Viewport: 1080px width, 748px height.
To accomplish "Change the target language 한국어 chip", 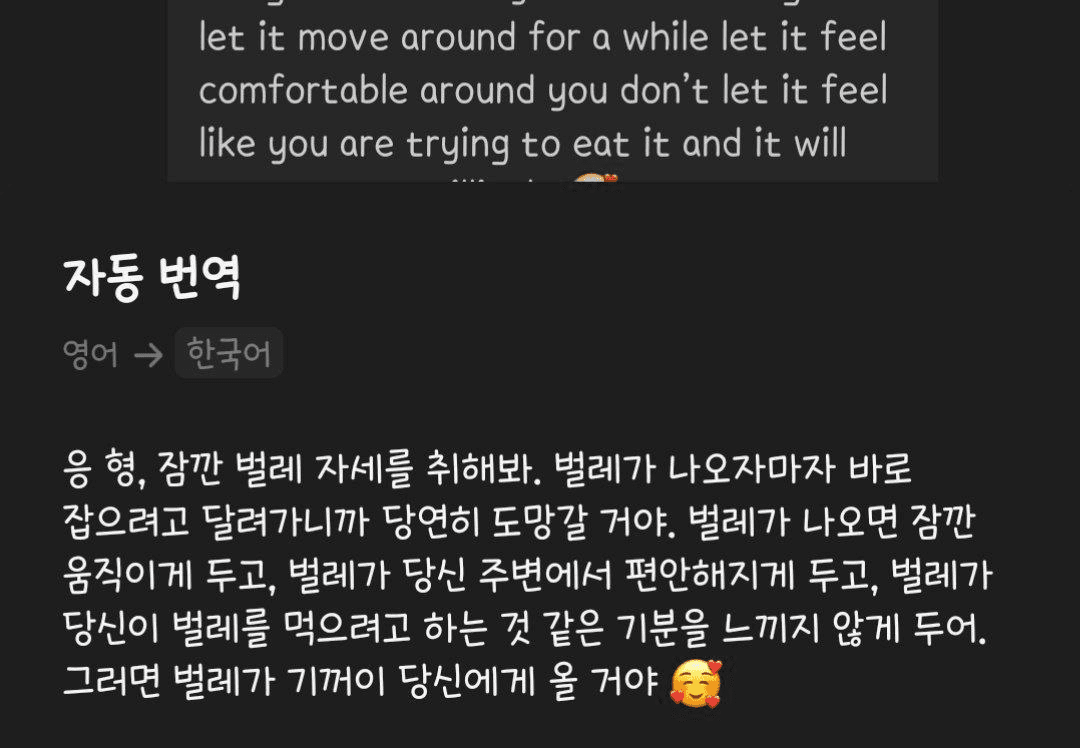I will (229, 354).
